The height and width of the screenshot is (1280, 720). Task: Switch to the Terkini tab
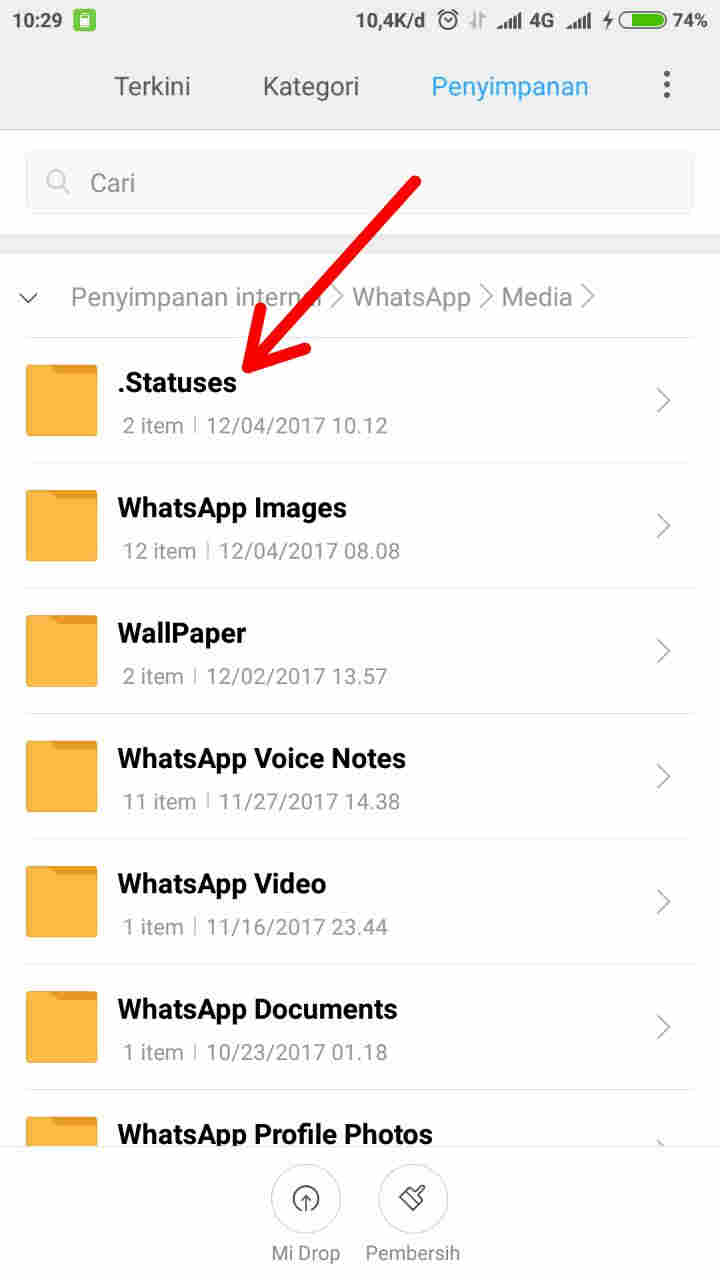152,86
